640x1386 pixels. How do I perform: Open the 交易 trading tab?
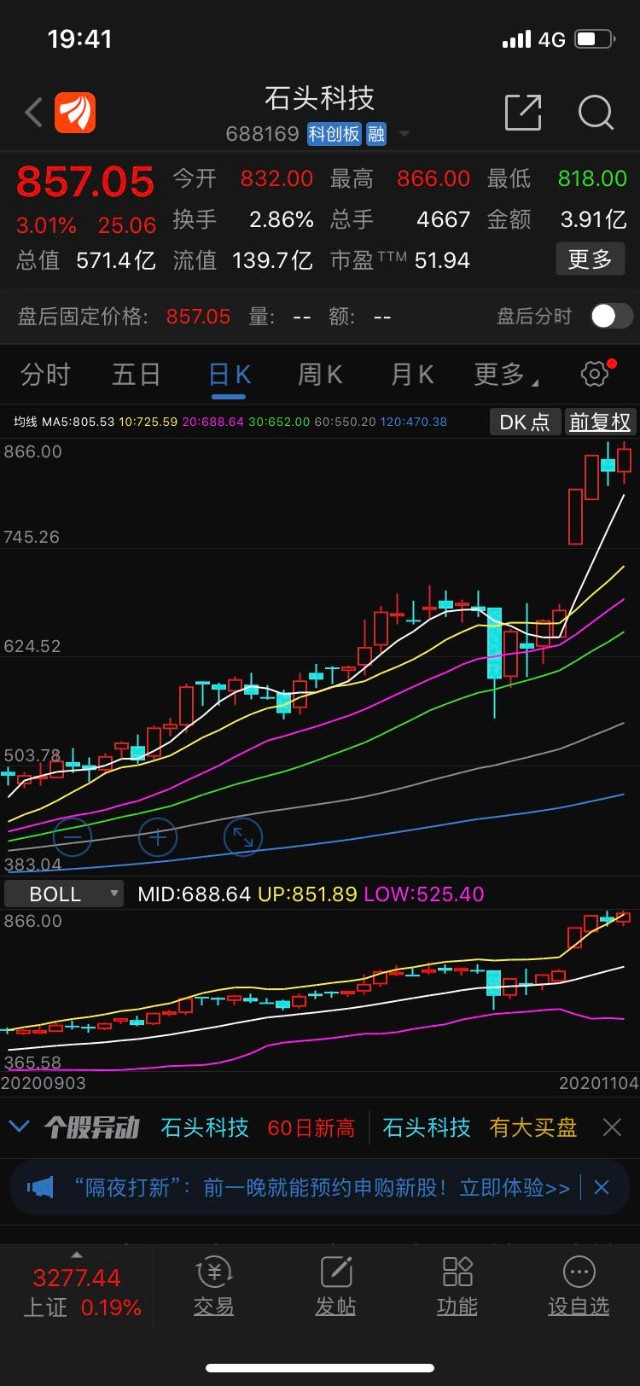pos(214,1287)
